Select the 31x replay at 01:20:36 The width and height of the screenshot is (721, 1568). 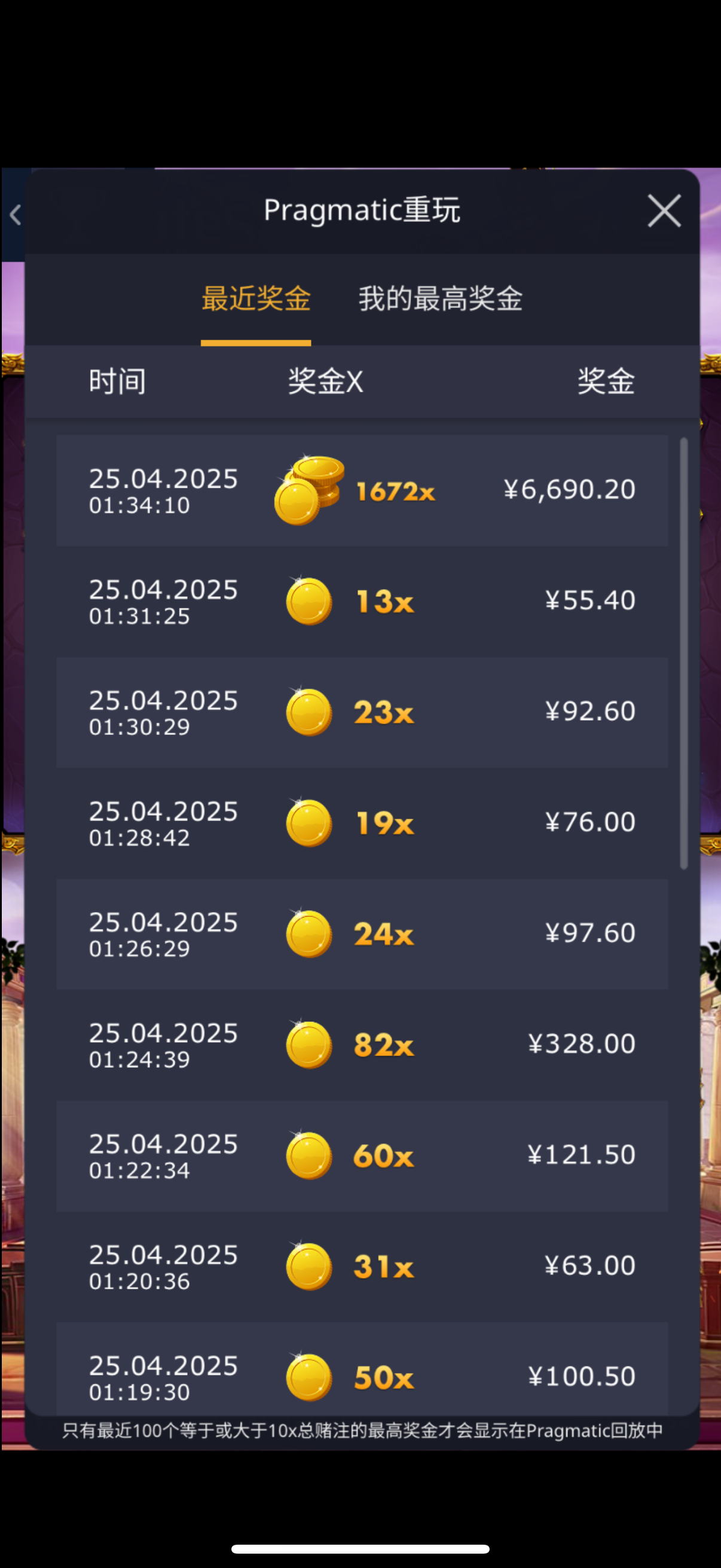[362, 1266]
